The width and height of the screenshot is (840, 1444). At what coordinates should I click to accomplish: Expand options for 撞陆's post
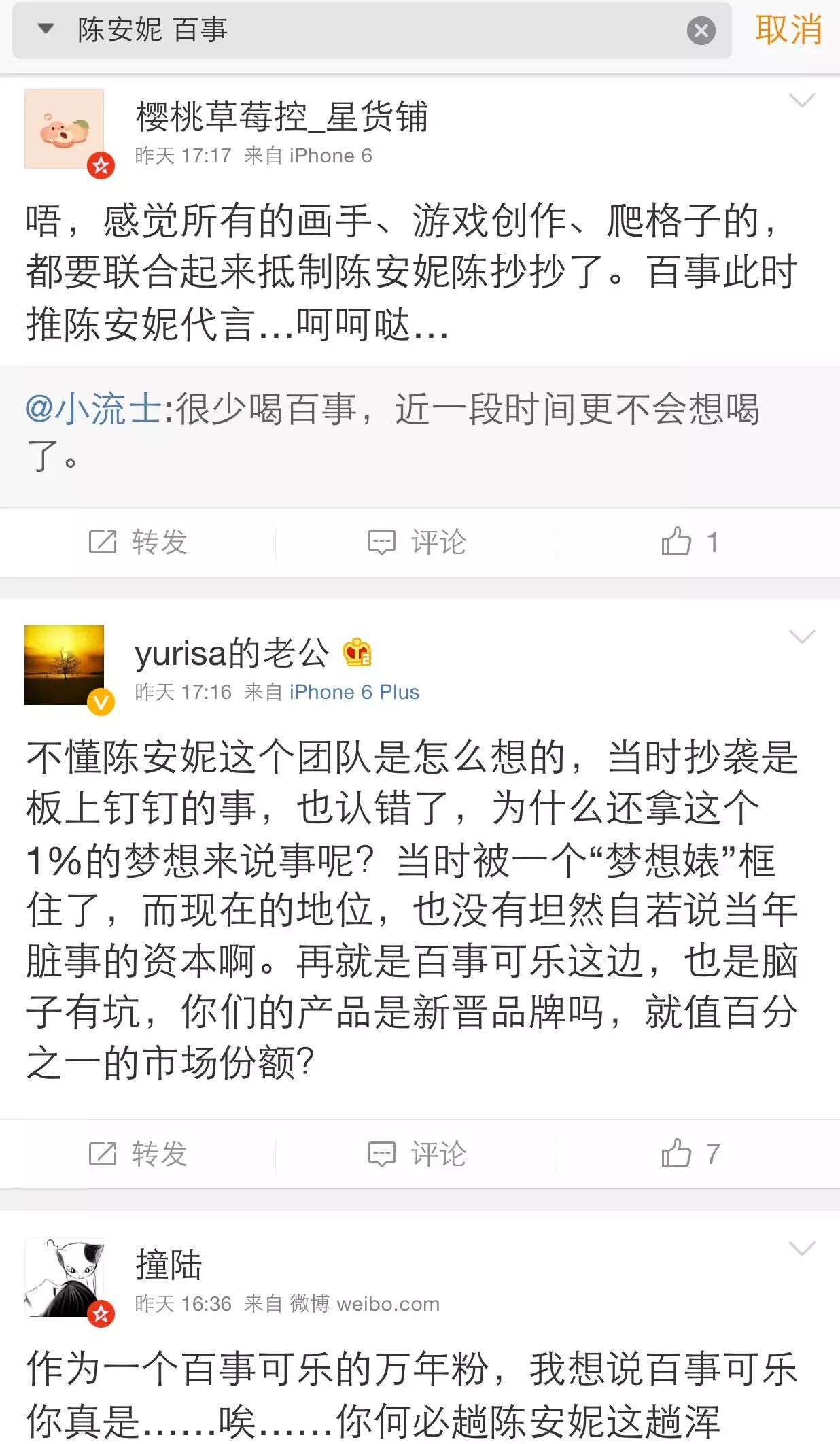(x=802, y=1249)
